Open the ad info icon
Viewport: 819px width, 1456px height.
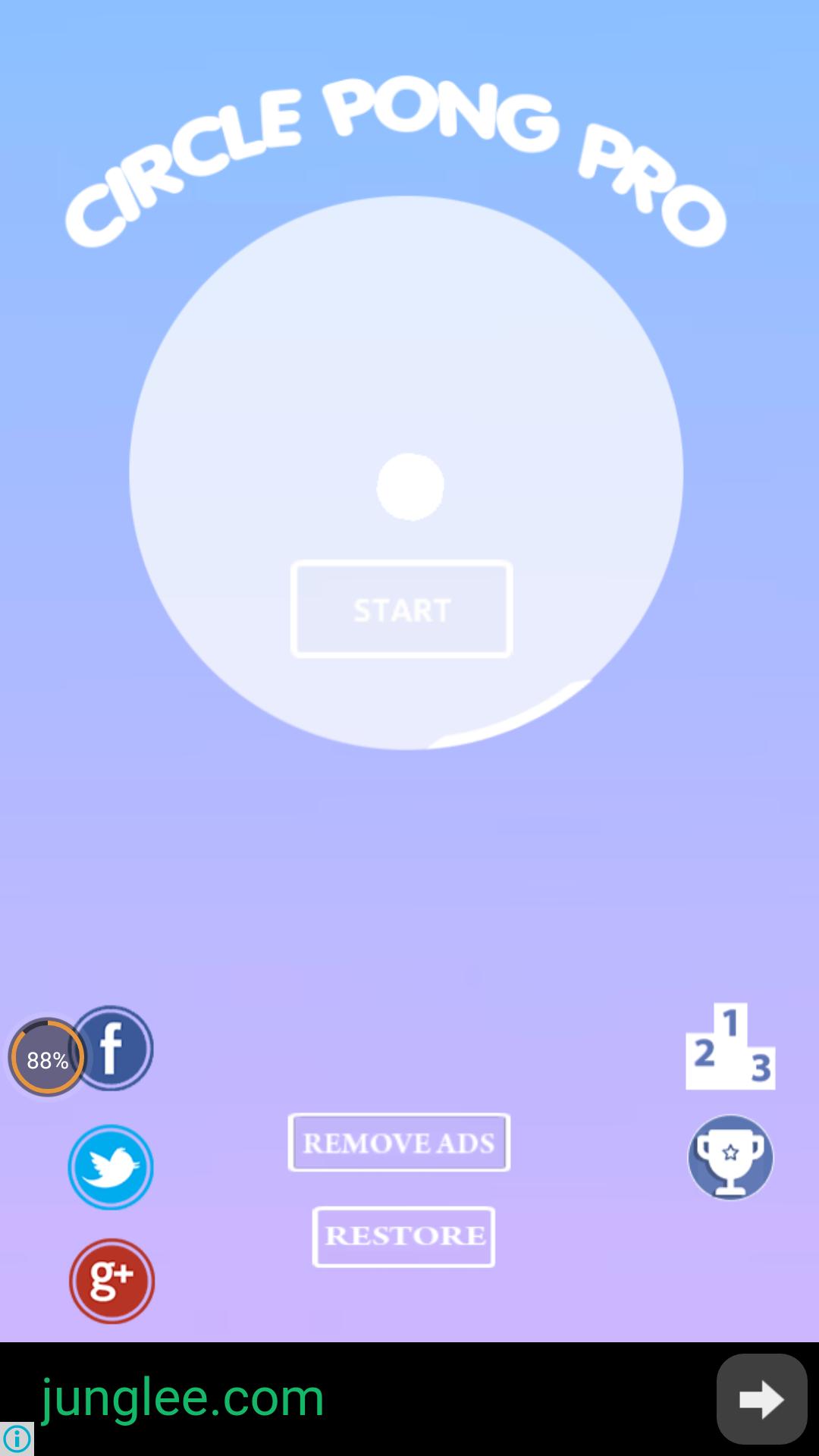coord(17,1439)
